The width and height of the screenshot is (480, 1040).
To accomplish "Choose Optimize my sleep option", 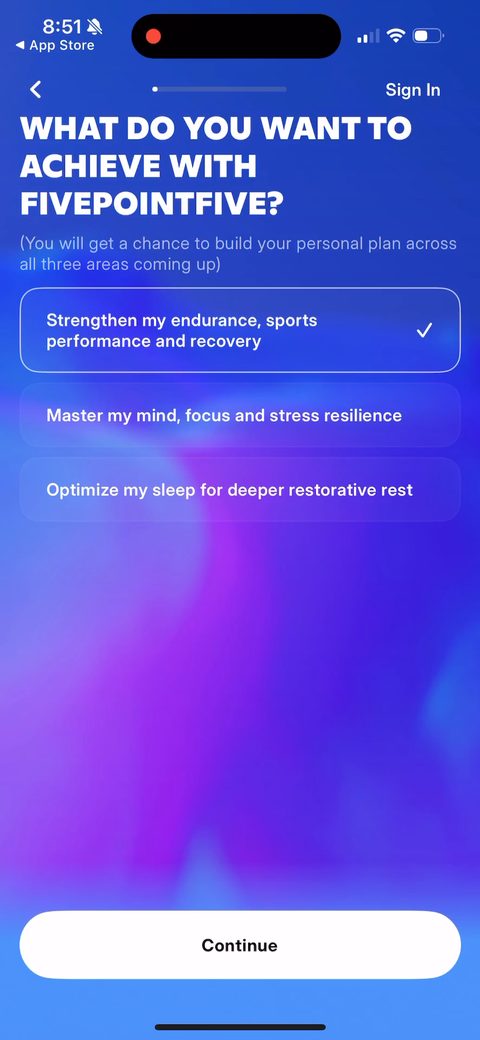I will pos(240,490).
